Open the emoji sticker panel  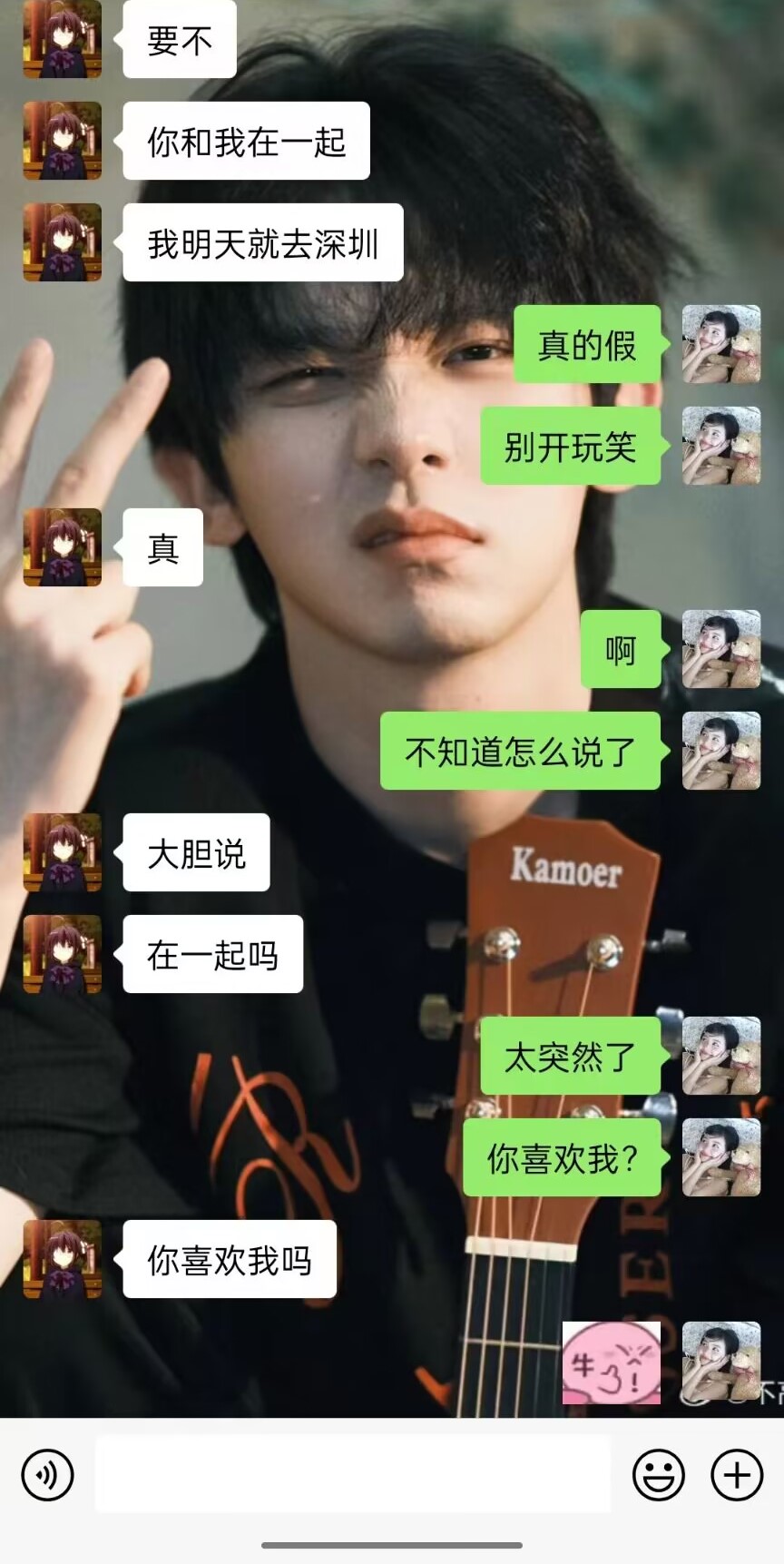coord(659,1475)
